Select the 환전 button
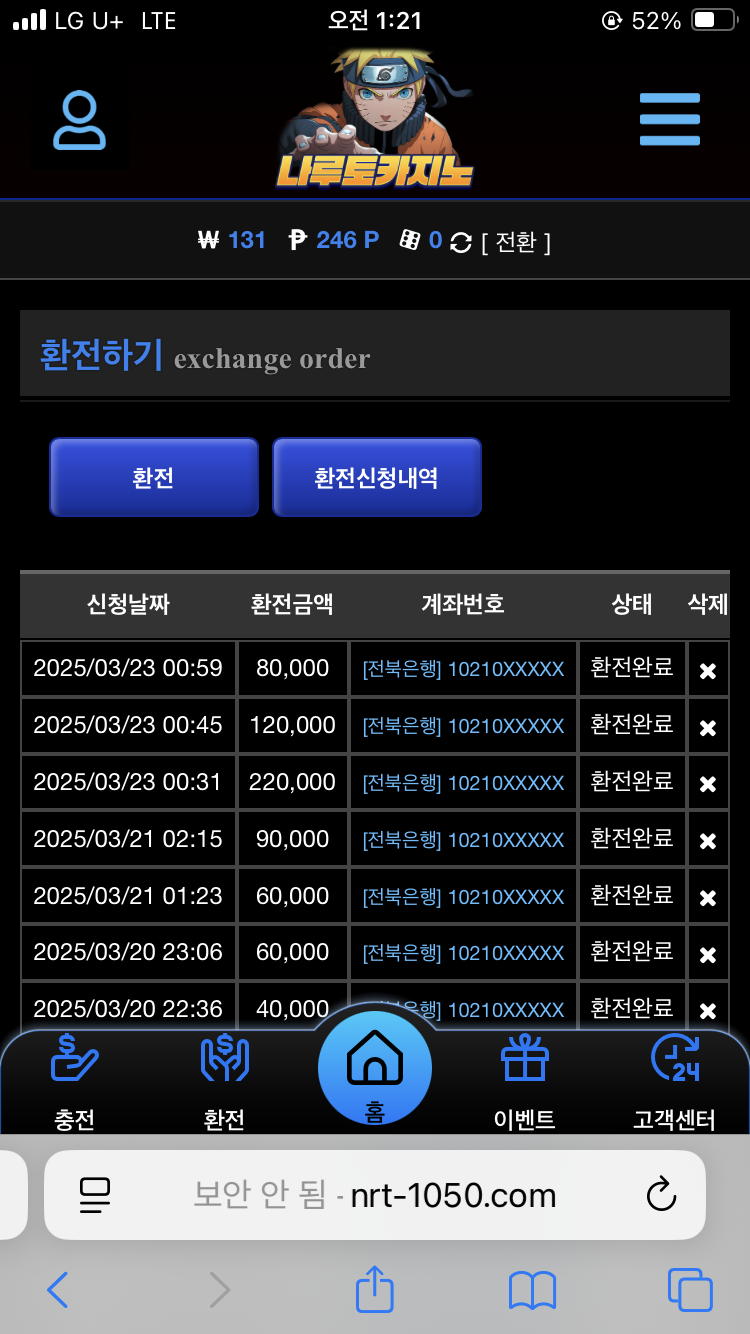This screenshot has height=1334, width=750. pyautogui.click(x=154, y=477)
